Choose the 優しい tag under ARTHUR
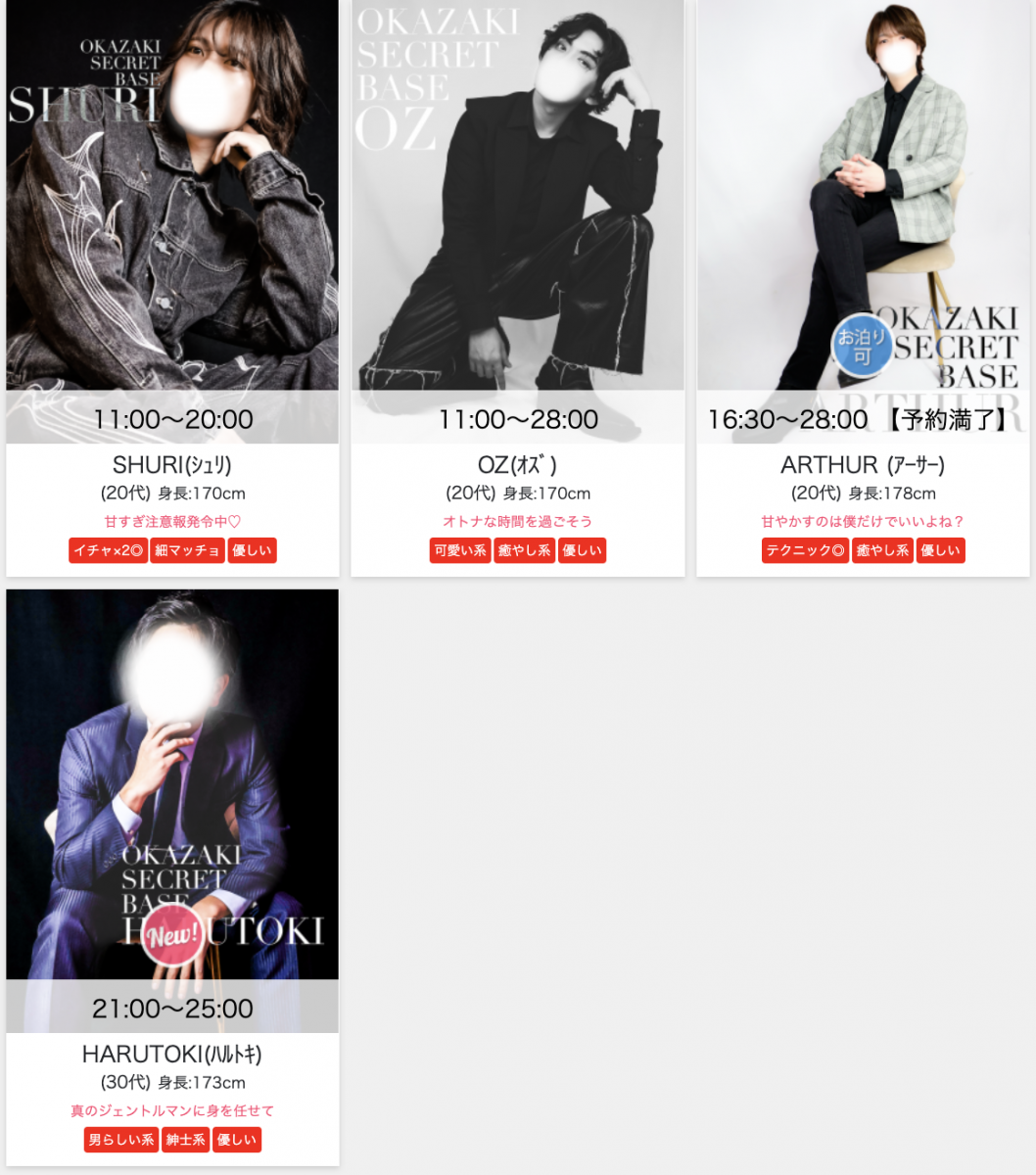This screenshot has width=1036, height=1175. 940,550
